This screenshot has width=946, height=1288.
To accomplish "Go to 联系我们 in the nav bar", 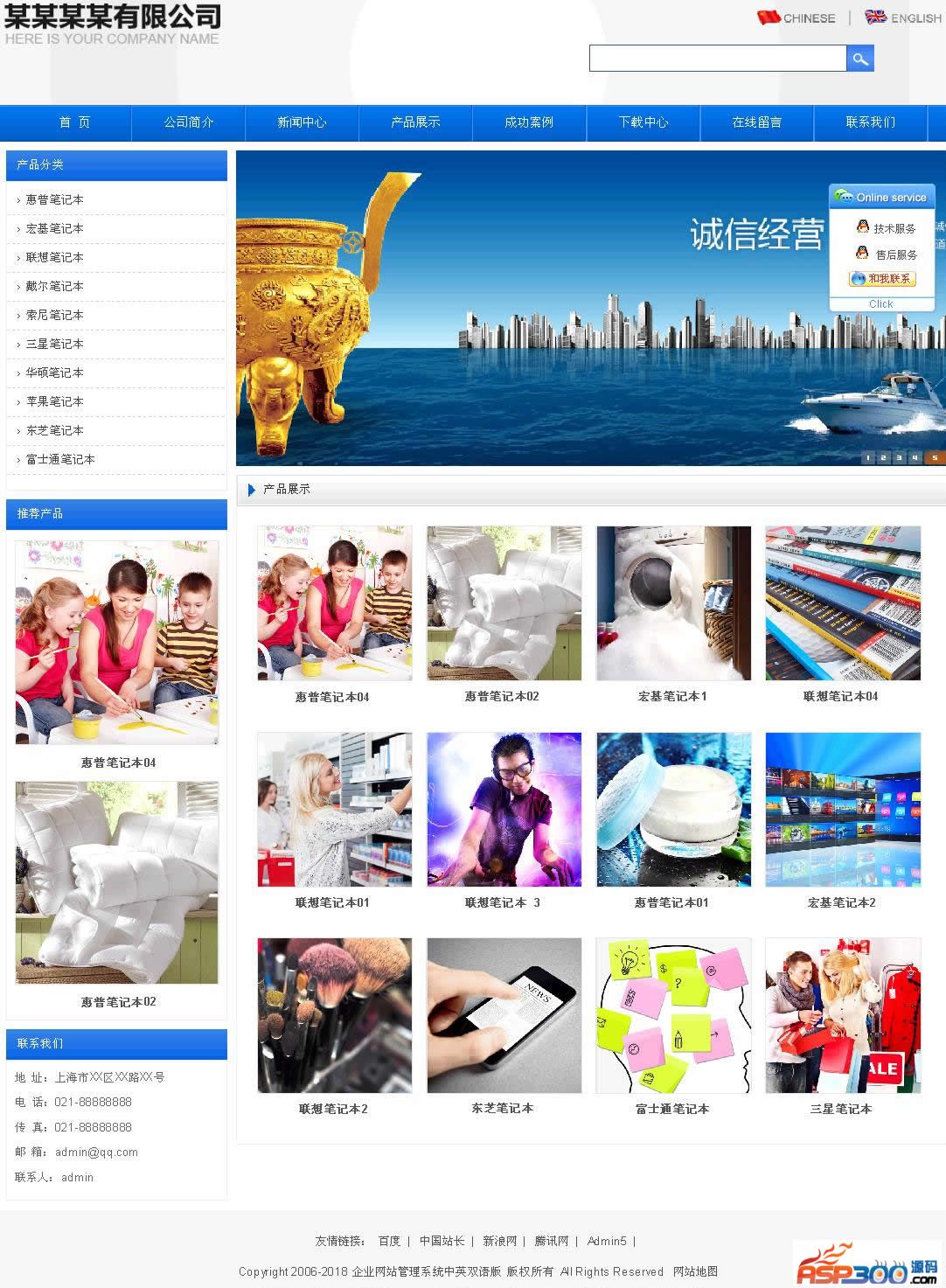I will tap(870, 122).
